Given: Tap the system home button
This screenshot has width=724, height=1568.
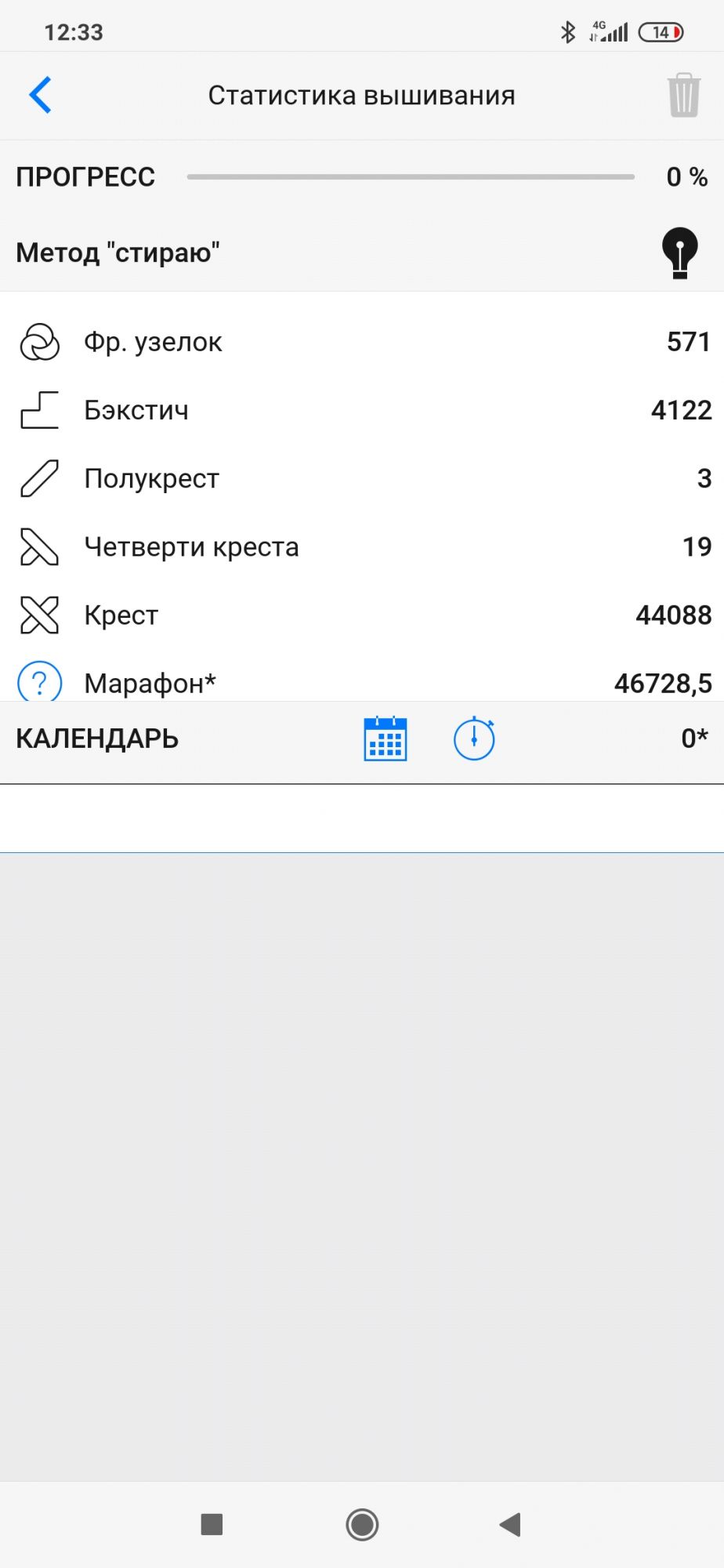Looking at the screenshot, I should [362, 1524].
